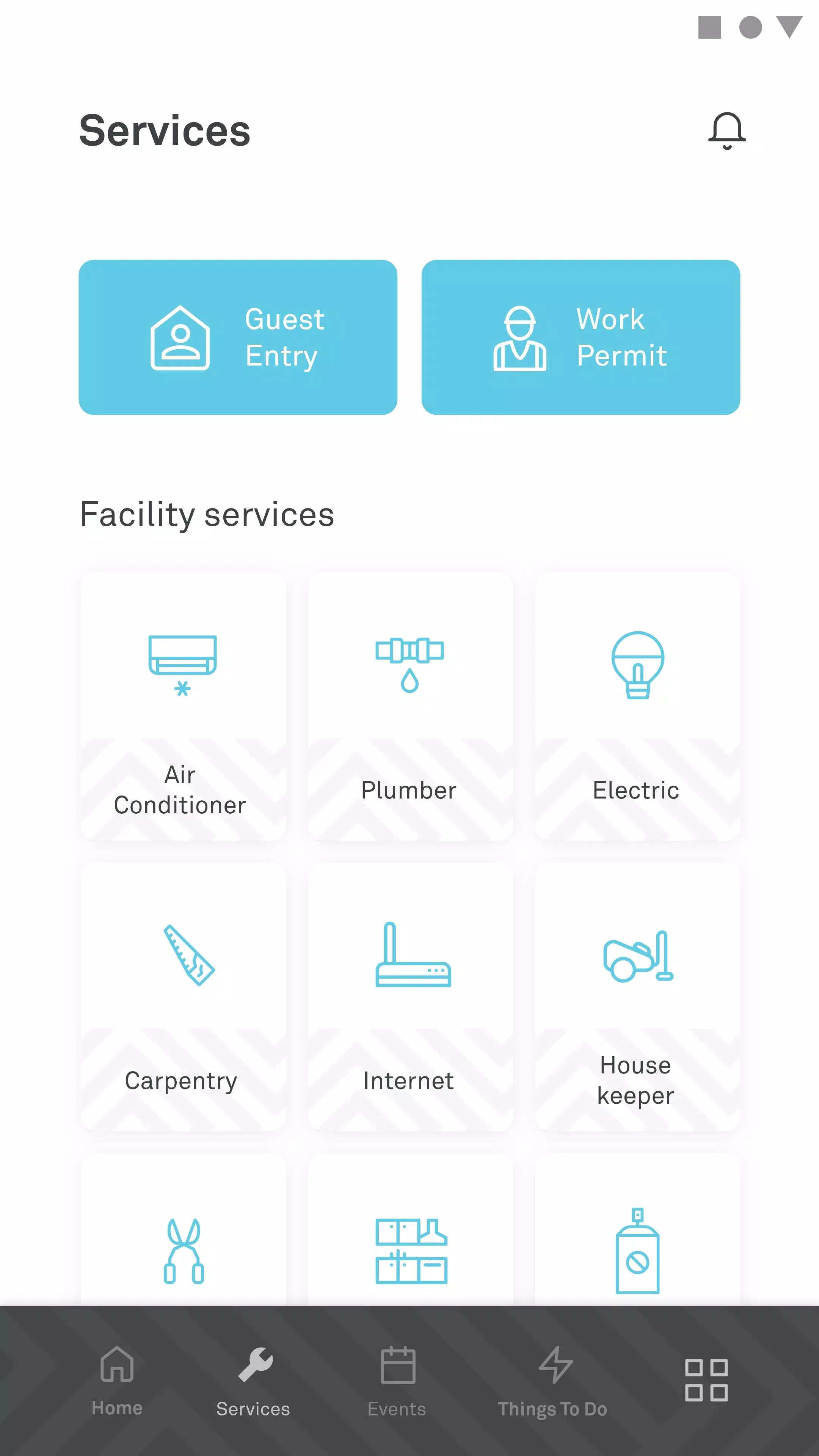Open the Internet service card

(x=410, y=997)
